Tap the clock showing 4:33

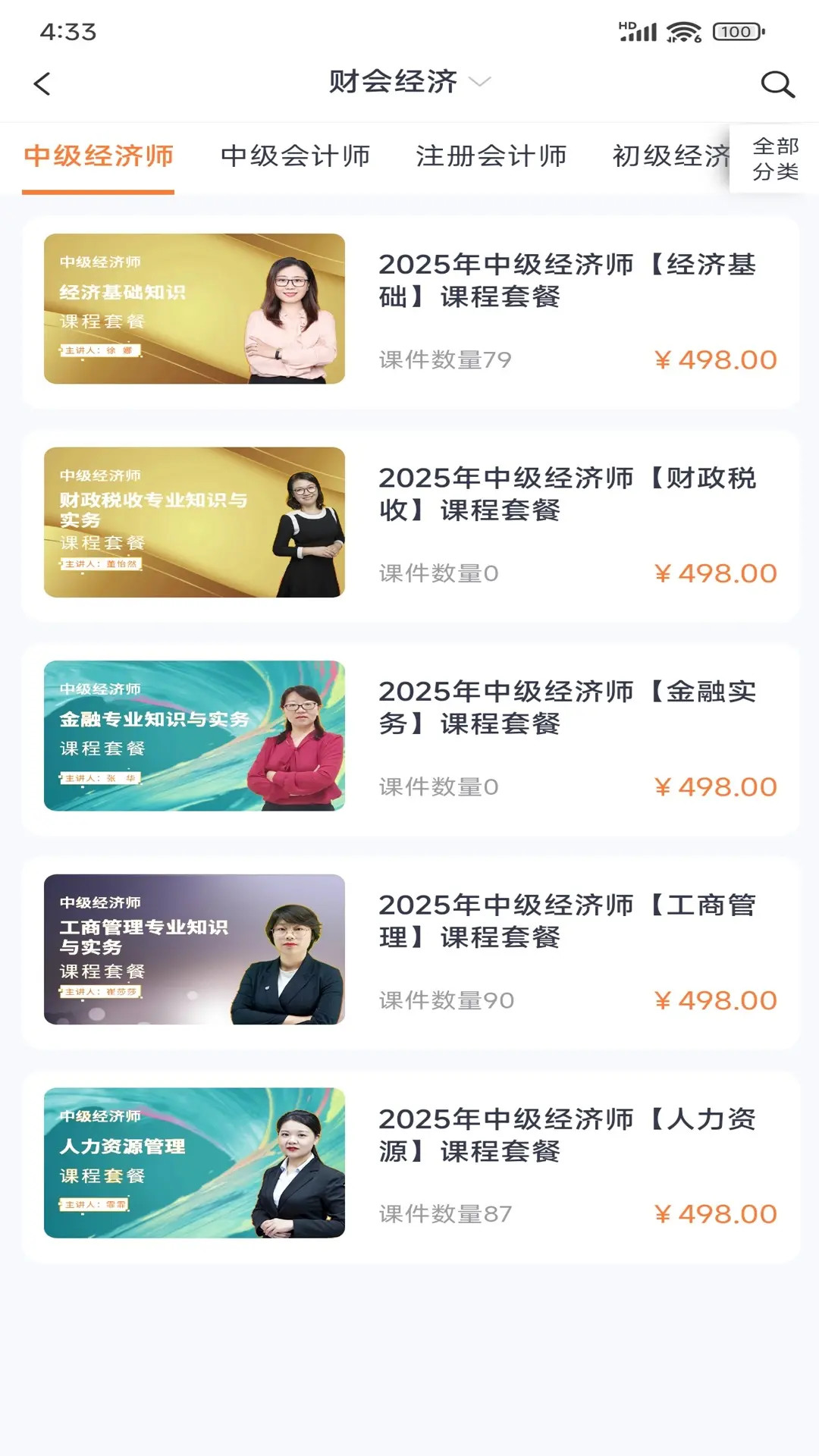tap(67, 32)
